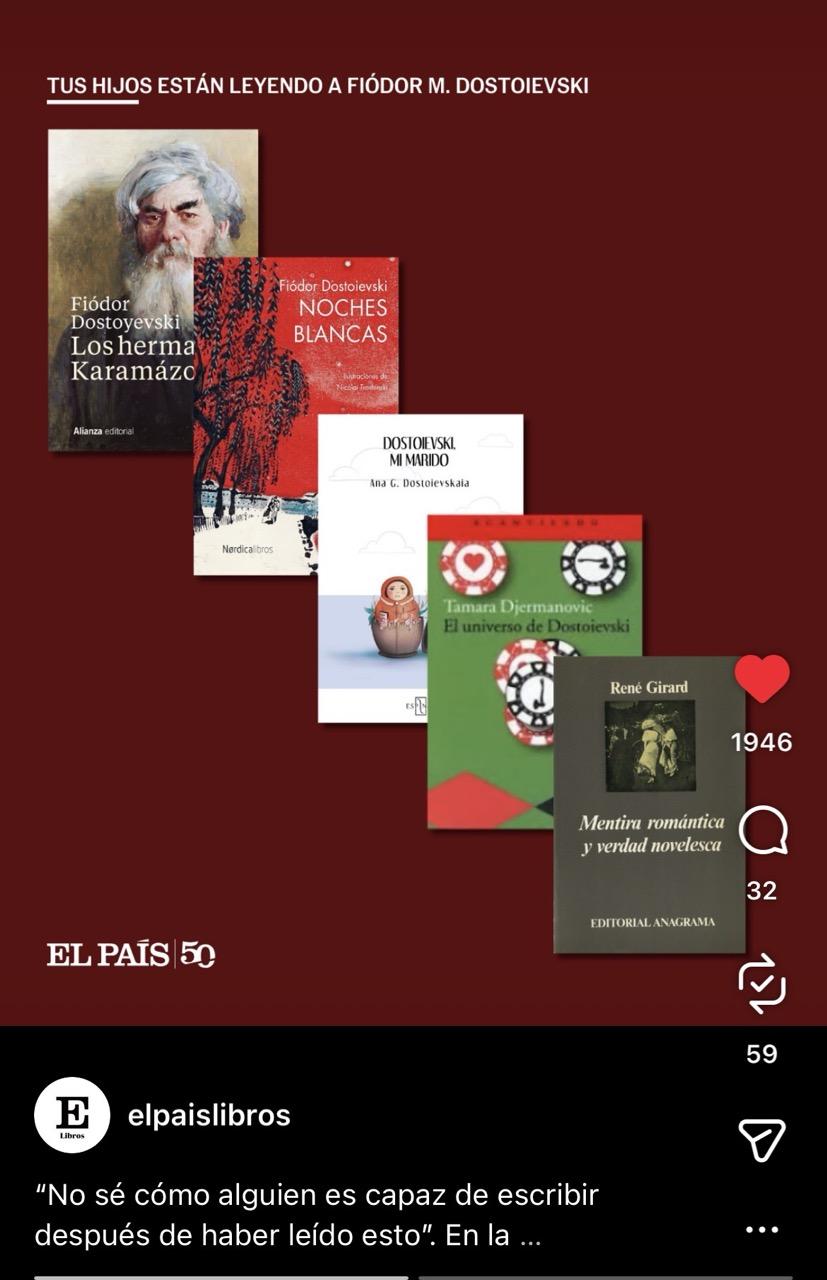Open the comments on this post

pyautogui.click(x=762, y=832)
